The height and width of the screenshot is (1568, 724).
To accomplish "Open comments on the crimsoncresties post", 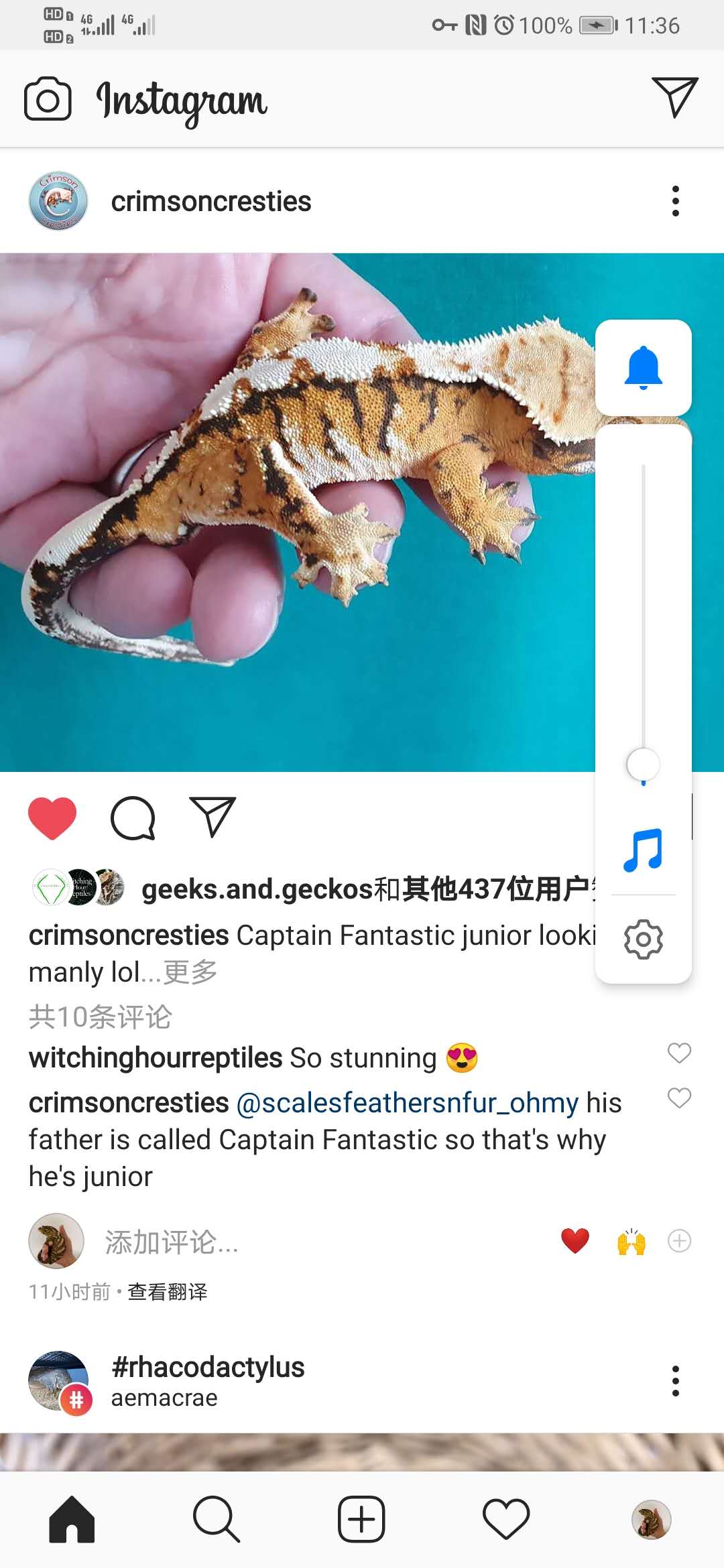I will click(x=133, y=818).
